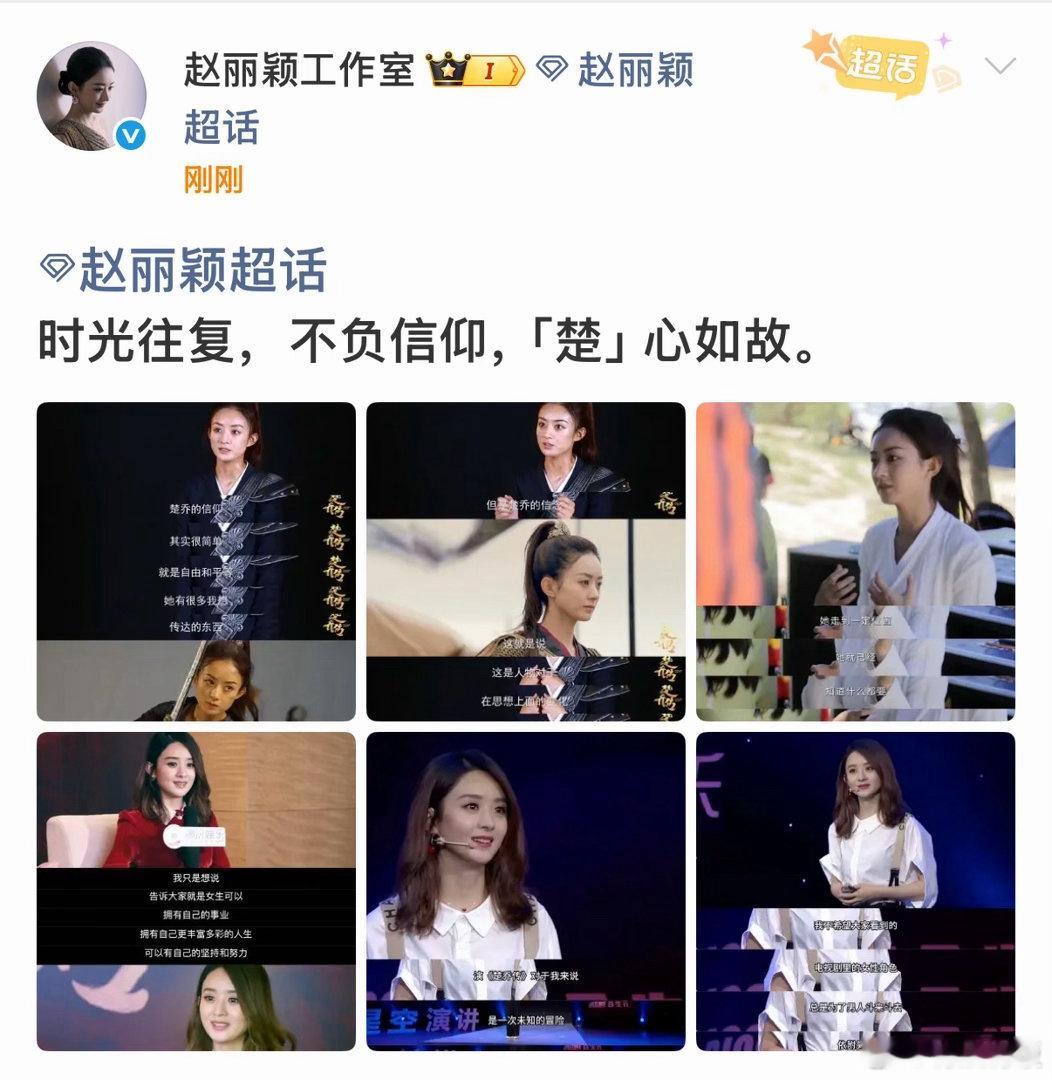
Task: Click the 赵丽颖工作室 profile avatar
Action: pyautogui.click(x=88, y=95)
